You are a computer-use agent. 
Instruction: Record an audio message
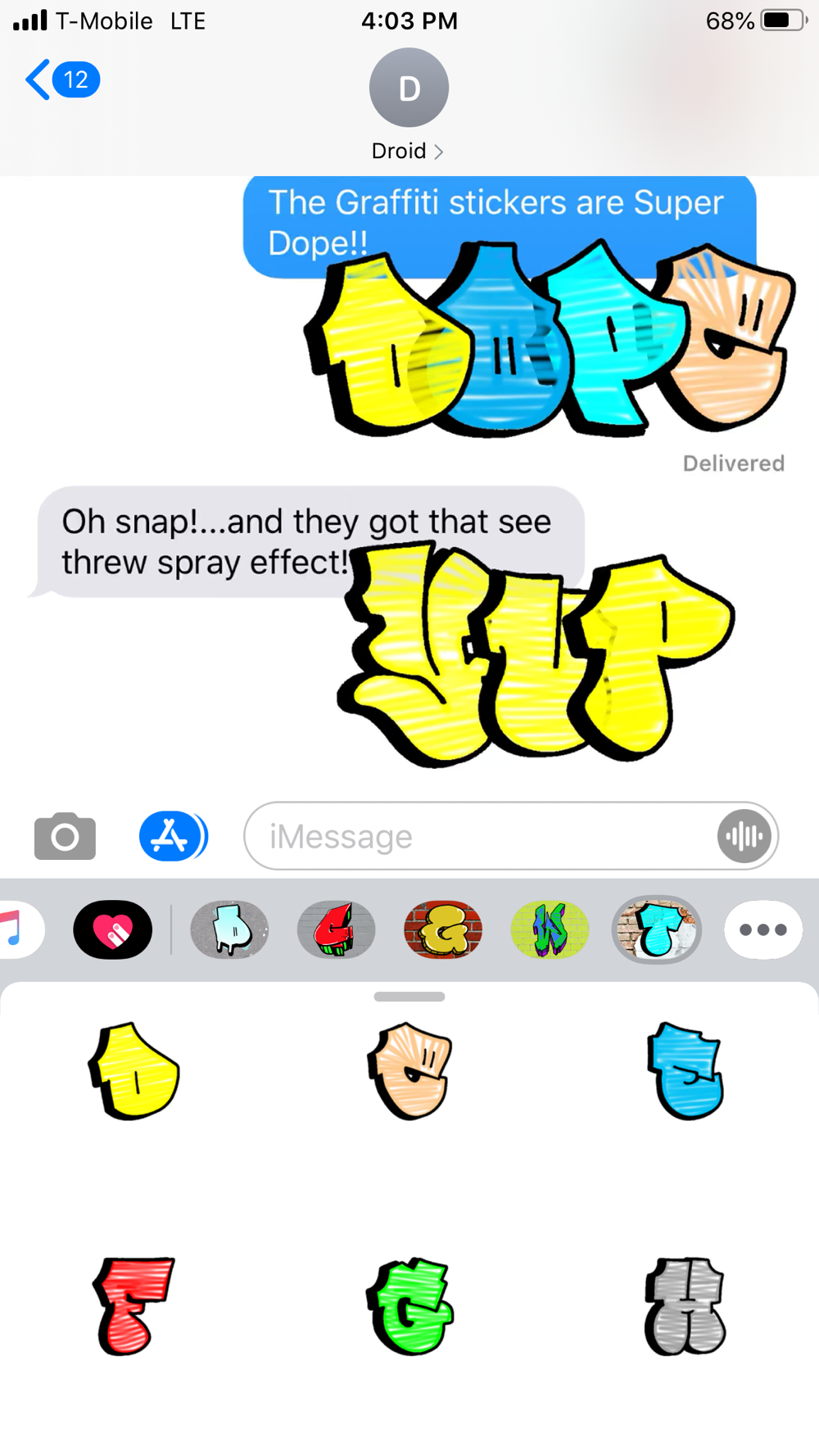[x=744, y=836]
